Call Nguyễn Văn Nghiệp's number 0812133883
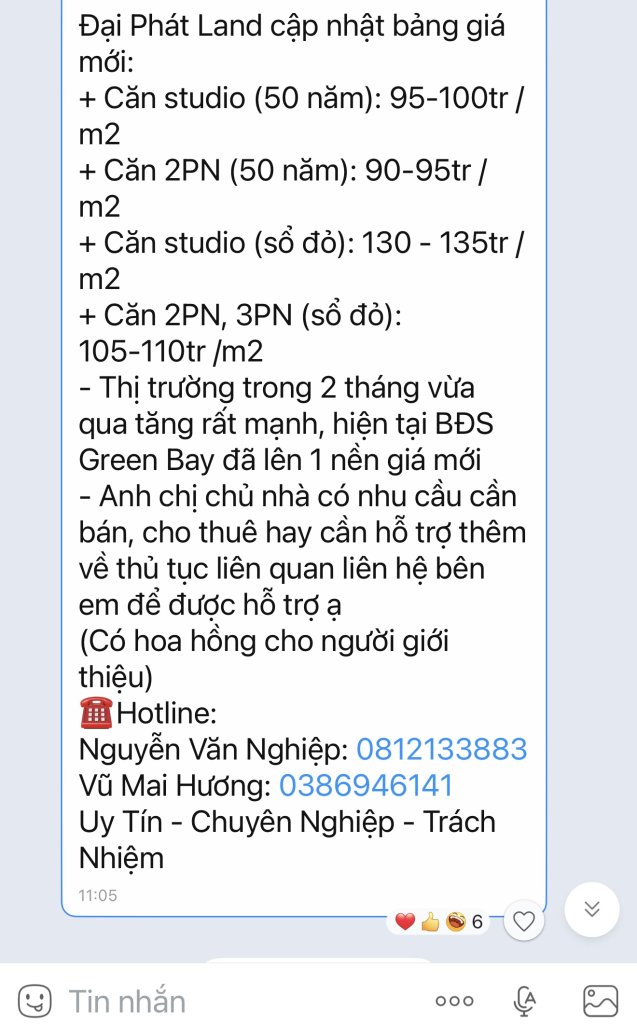This screenshot has height=1024, width=637. (441, 749)
